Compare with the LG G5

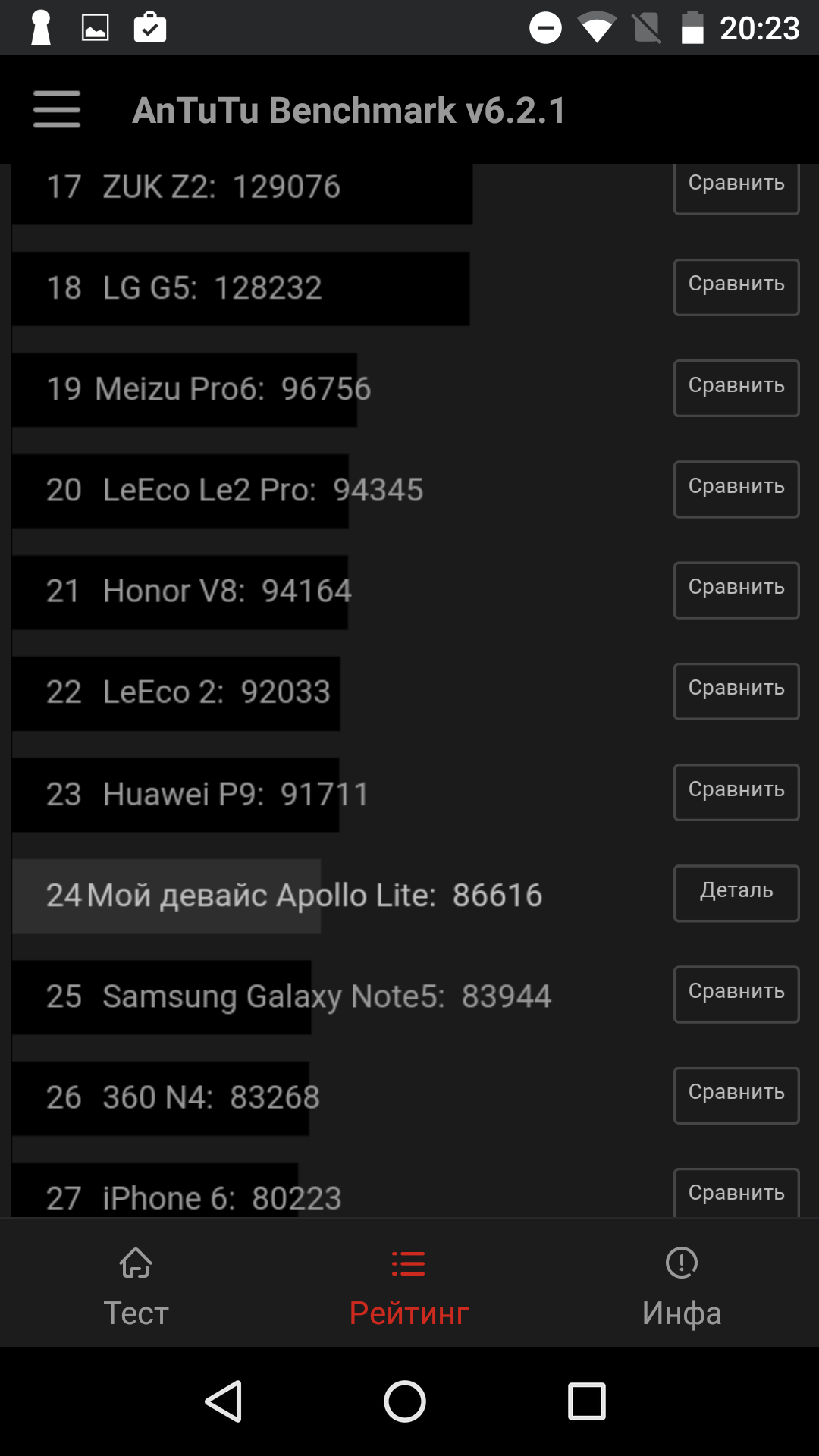tap(736, 287)
